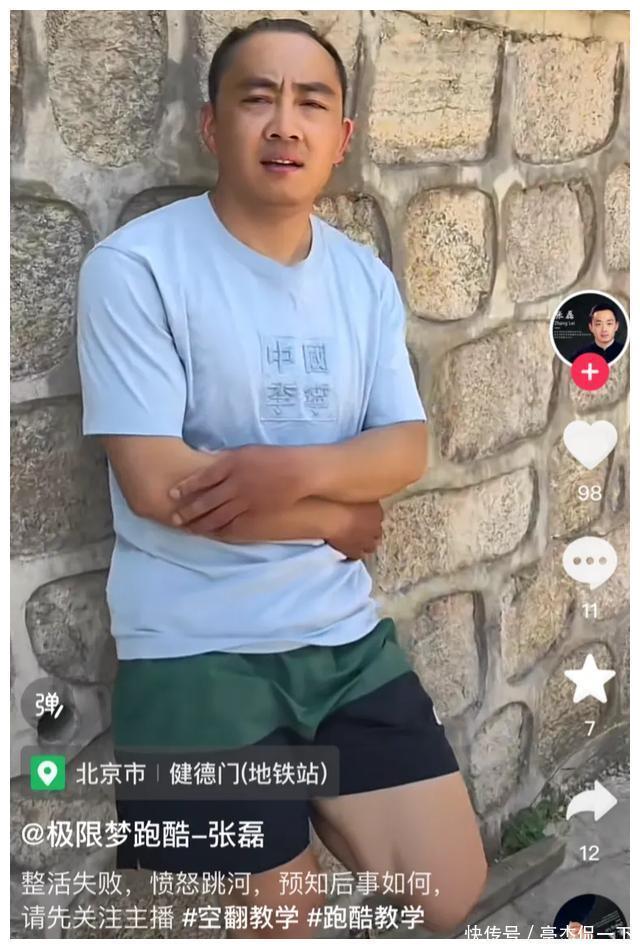Viewport: 640px width, 949px height.
Task: Like this video with the heart
Action: [x=590, y=445]
